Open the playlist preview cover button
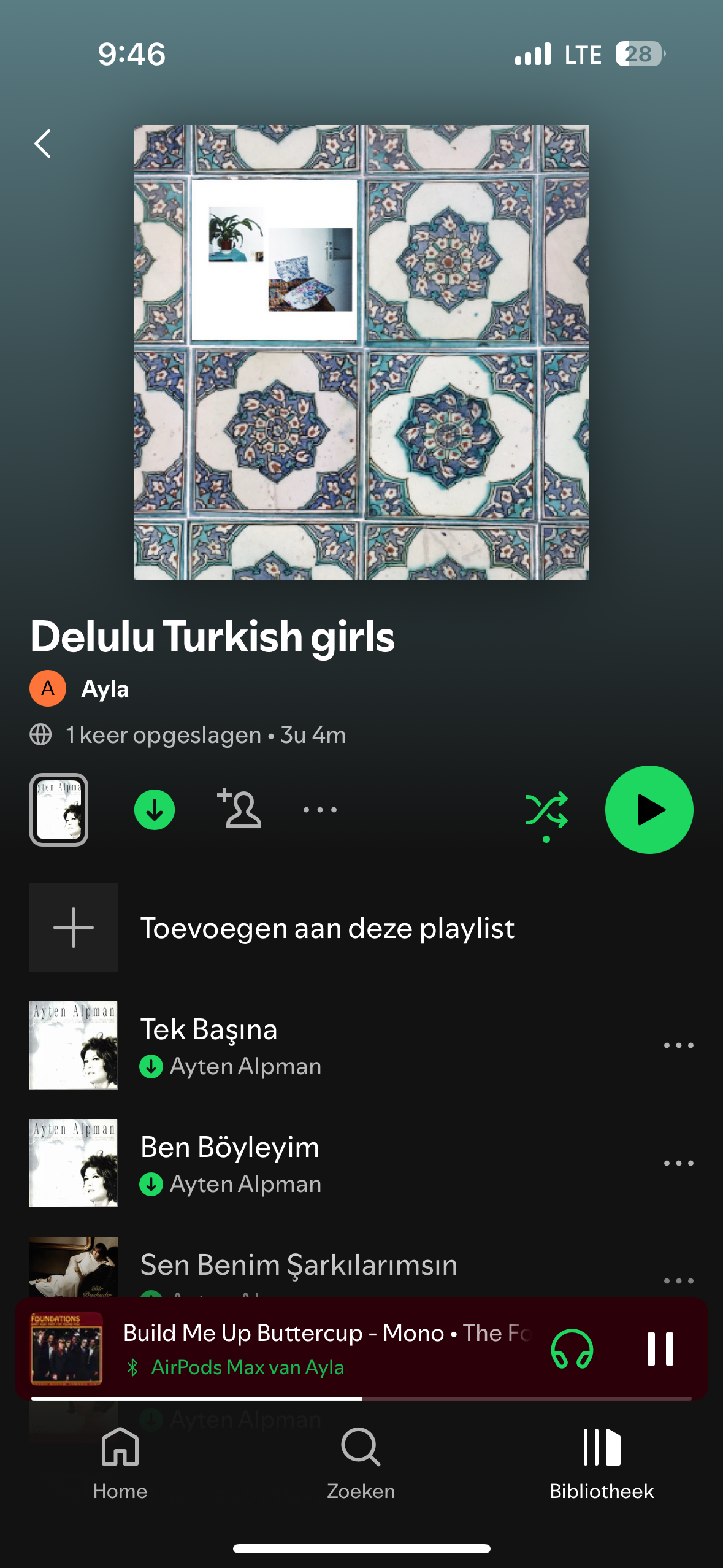Screen dimensions: 723x1568 [x=59, y=810]
